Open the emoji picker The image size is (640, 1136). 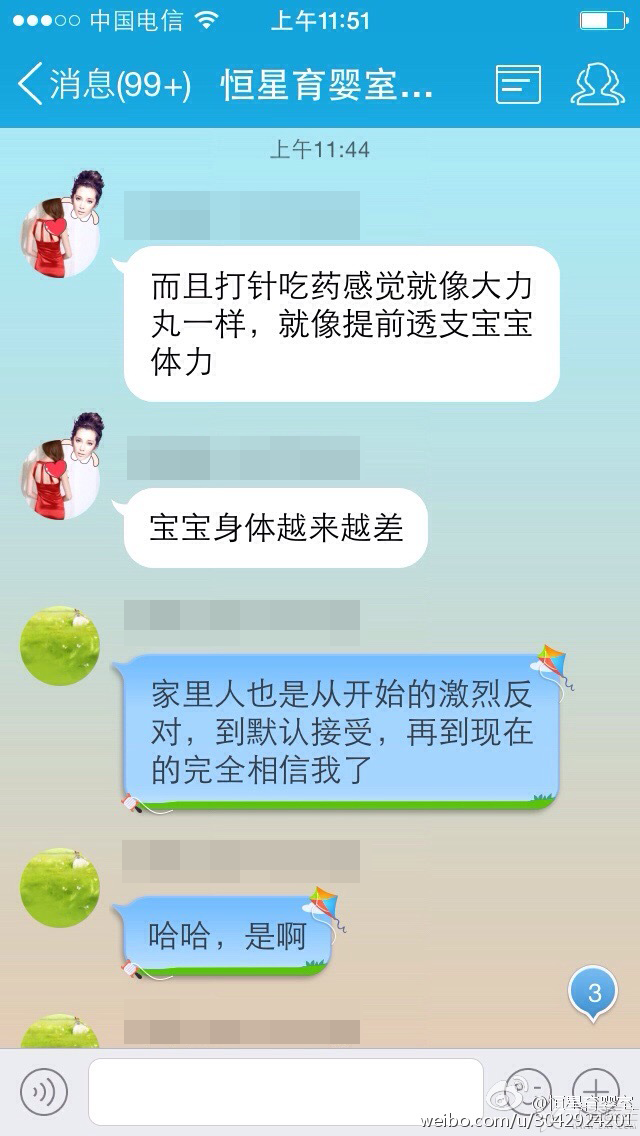coord(527,1089)
